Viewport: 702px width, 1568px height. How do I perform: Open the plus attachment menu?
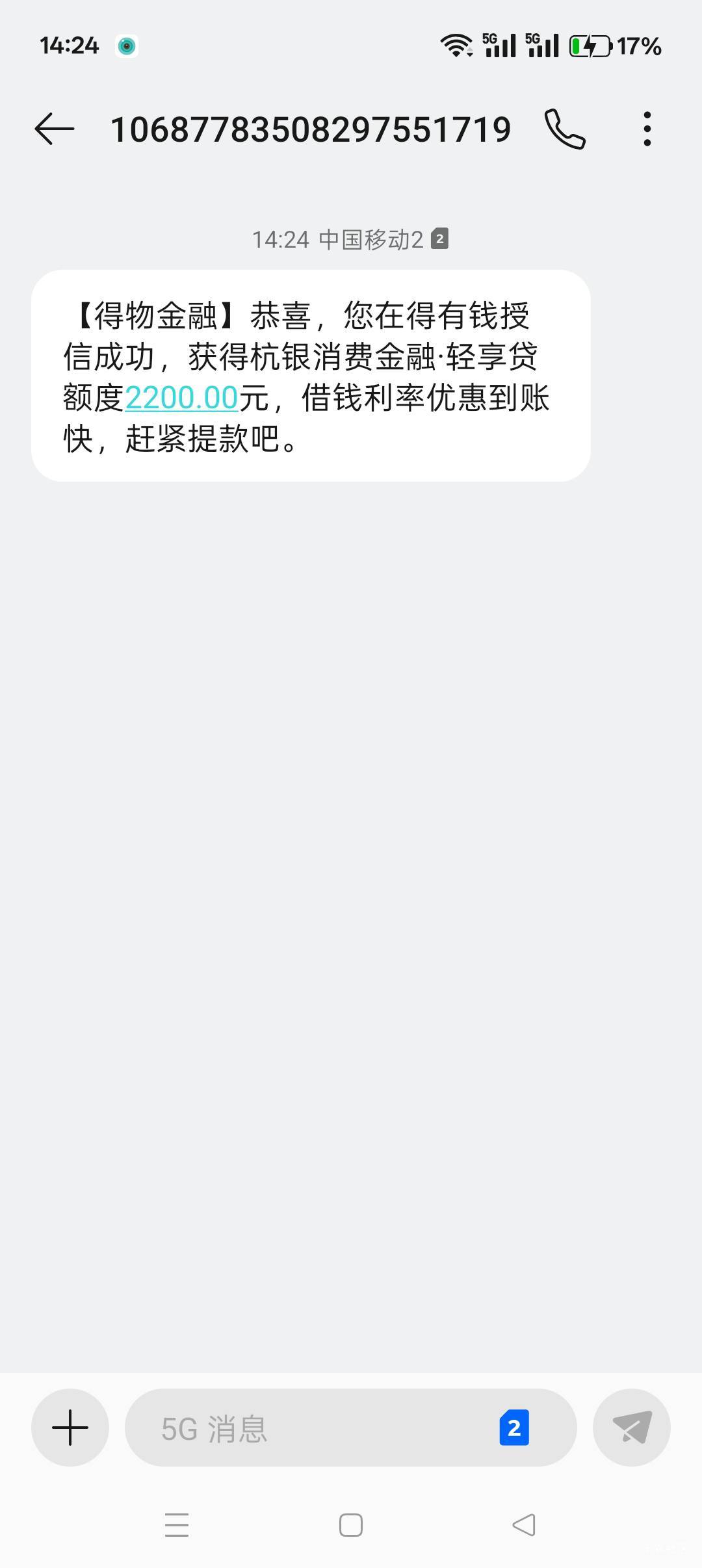point(70,1428)
